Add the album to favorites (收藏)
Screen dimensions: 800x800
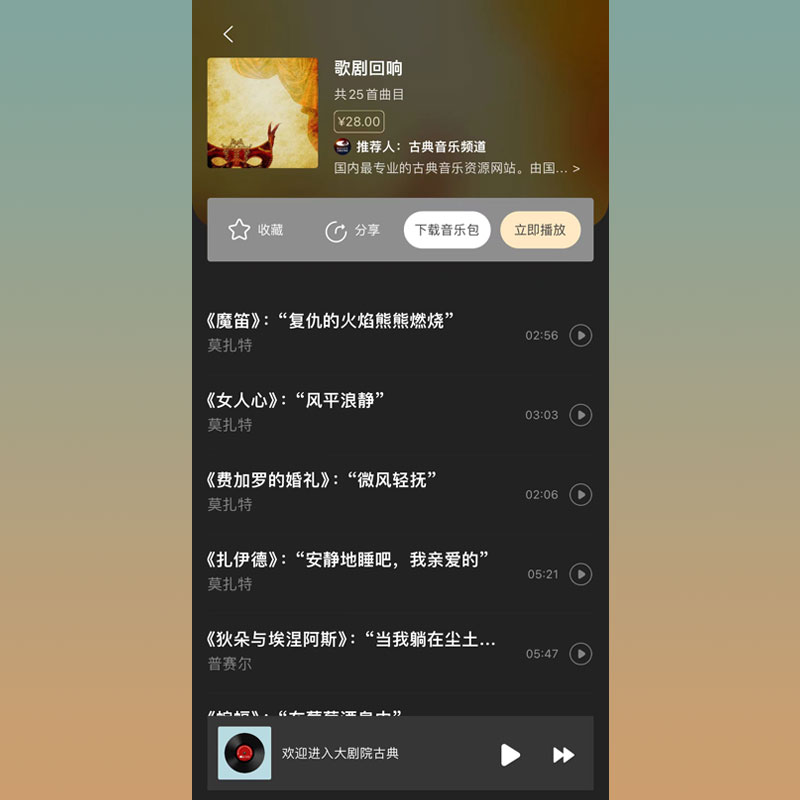[255, 230]
